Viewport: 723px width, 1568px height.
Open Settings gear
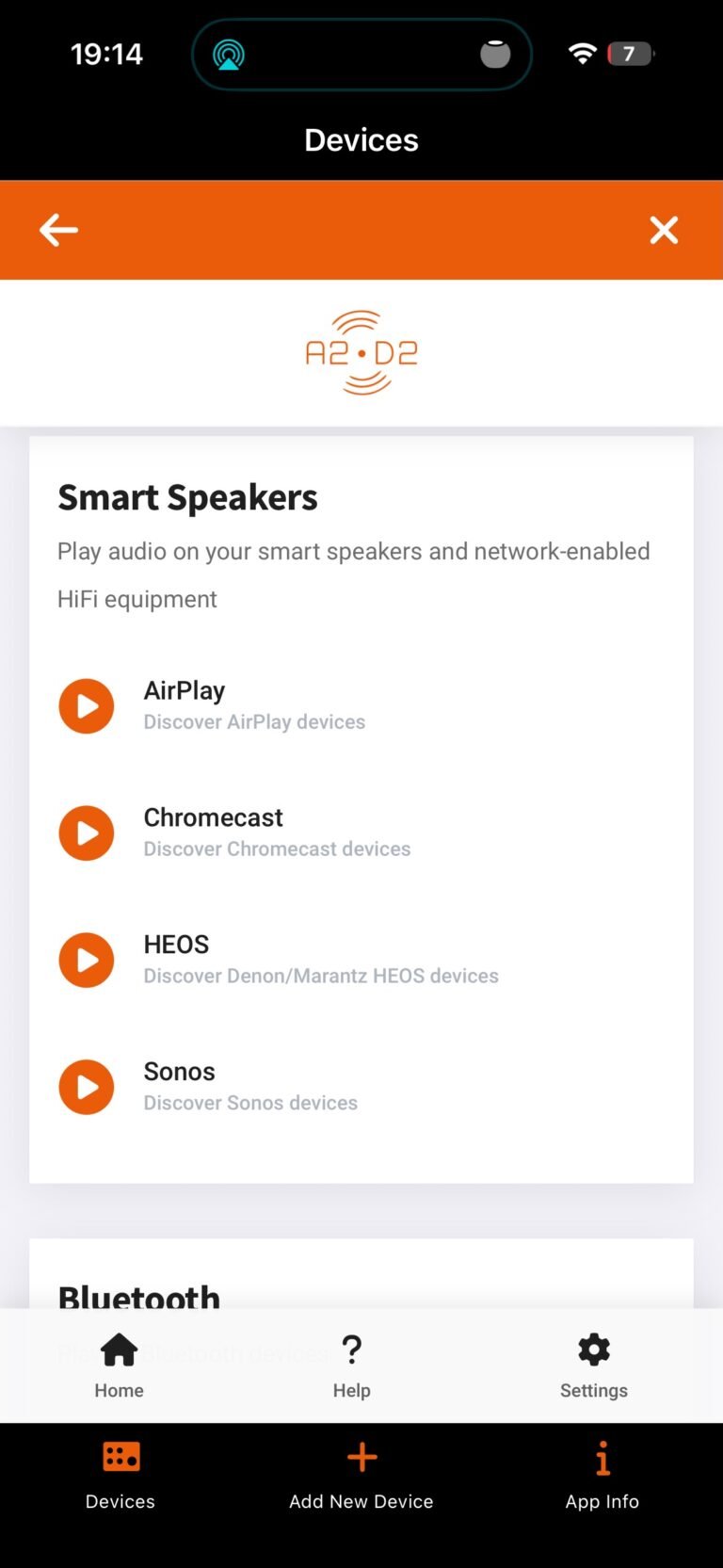(593, 1365)
